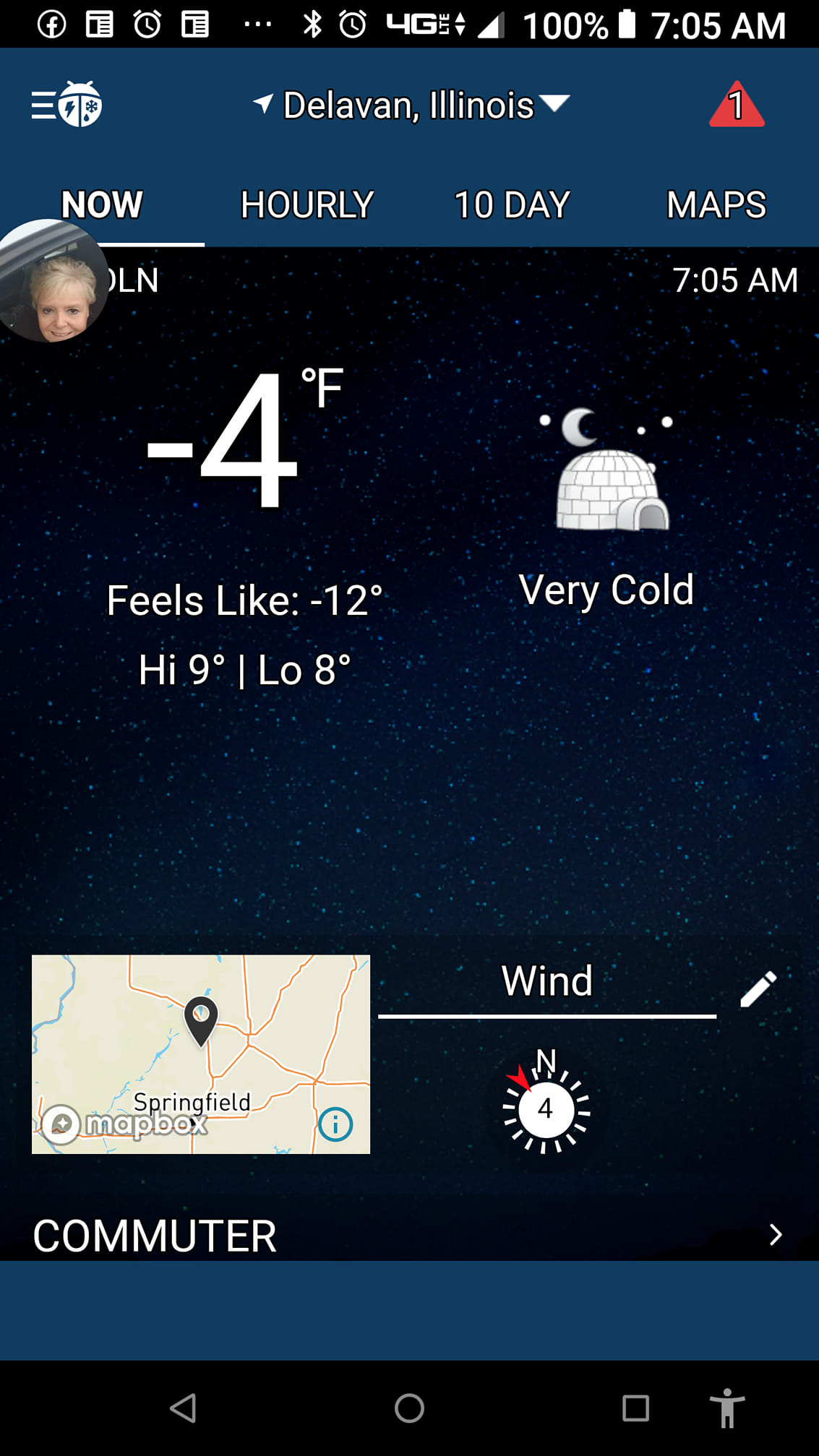819x1456 pixels.
Task: Collapse the location list via its triangle
Action: pyautogui.click(x=555, y=105)
